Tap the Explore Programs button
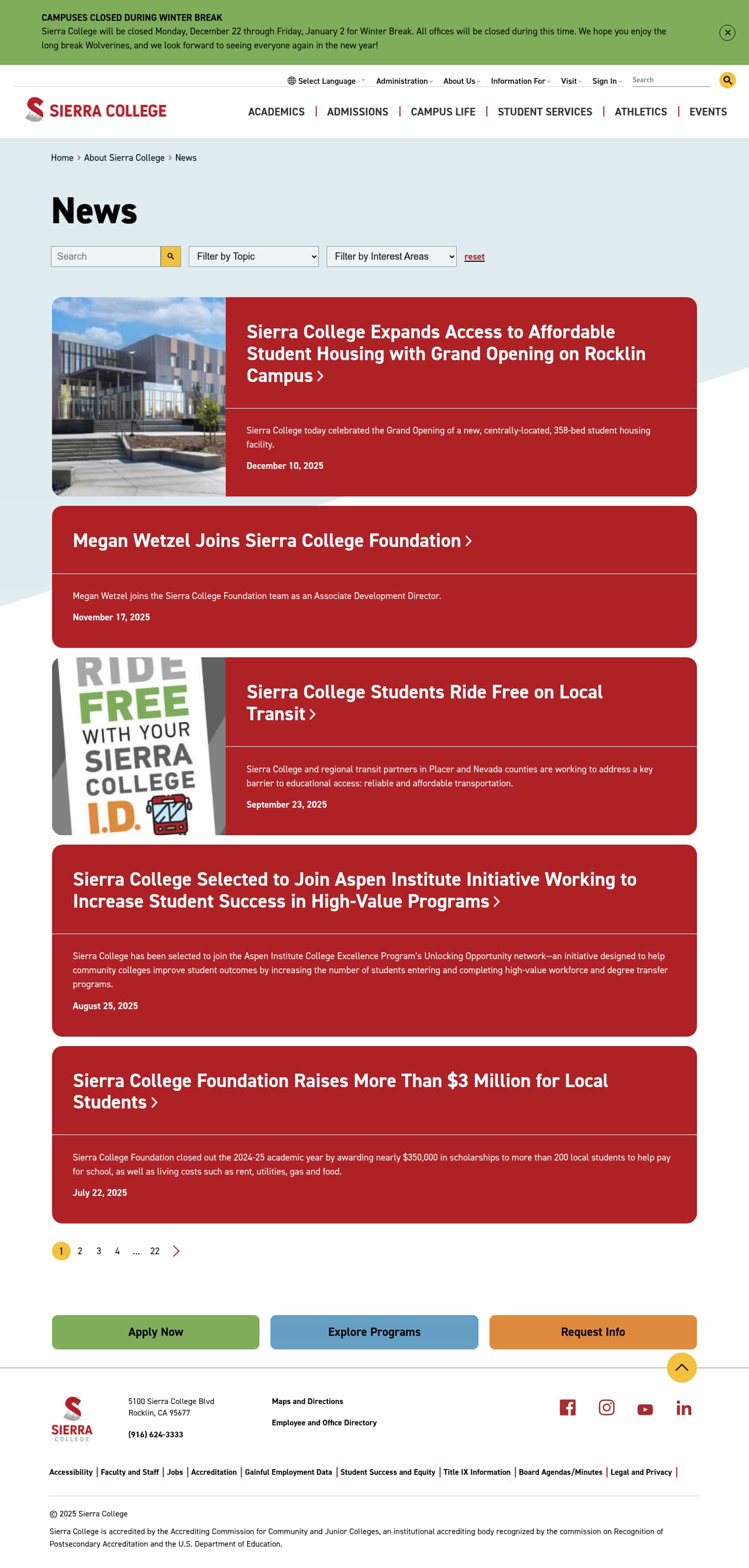 [x=373, y=1332]
